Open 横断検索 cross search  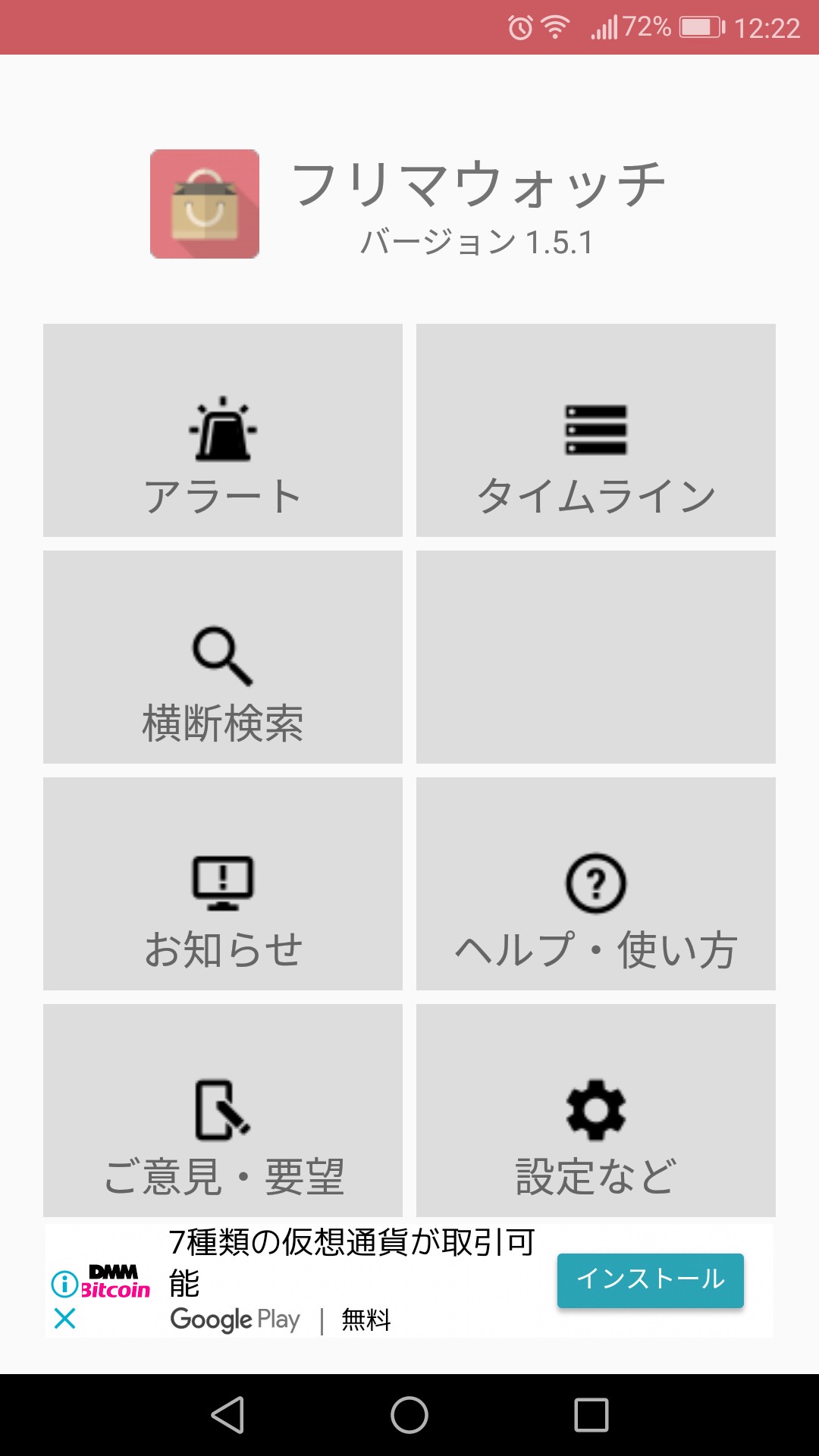click(223, 657)
